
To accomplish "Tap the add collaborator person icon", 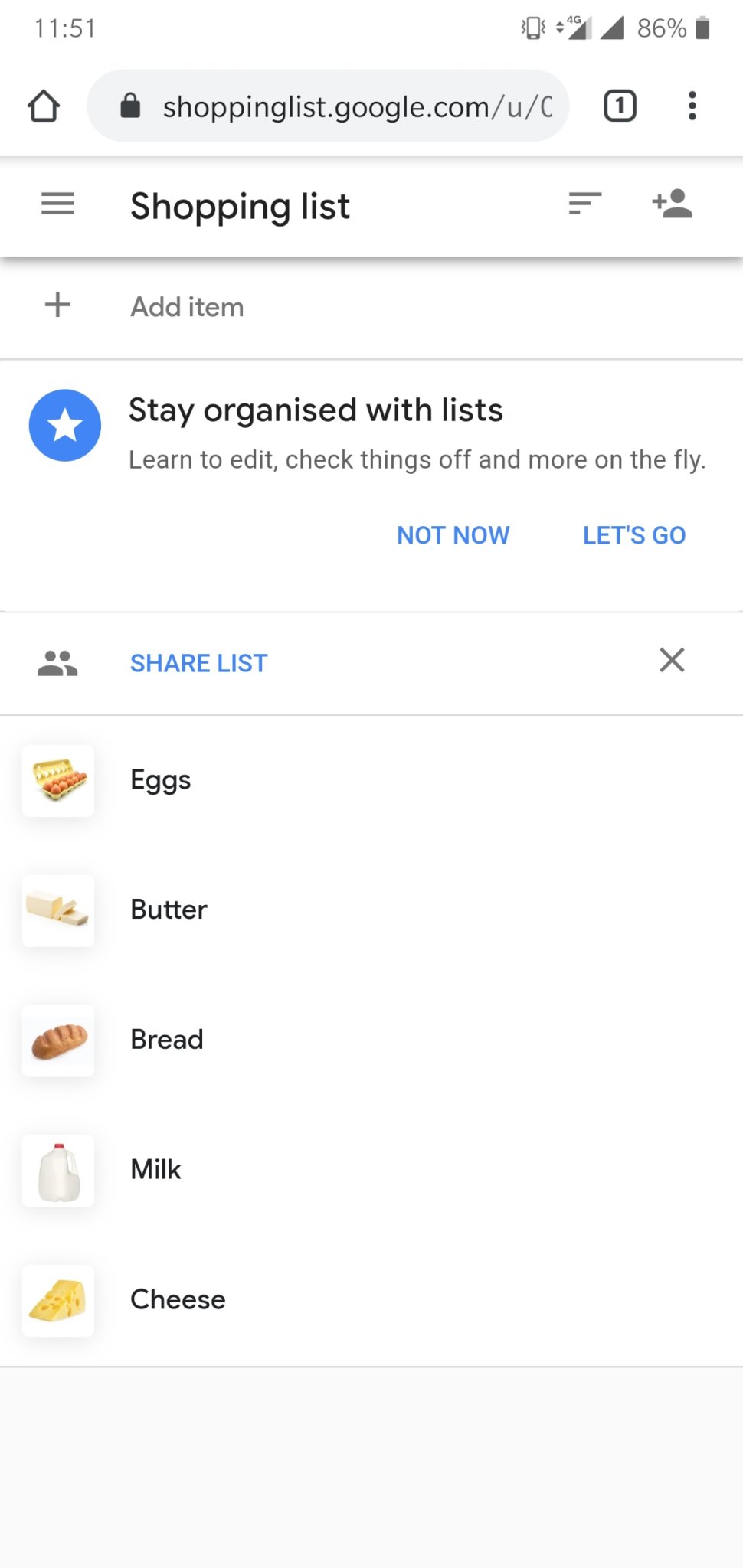I will pyautogui.click(x=672, y=204).
